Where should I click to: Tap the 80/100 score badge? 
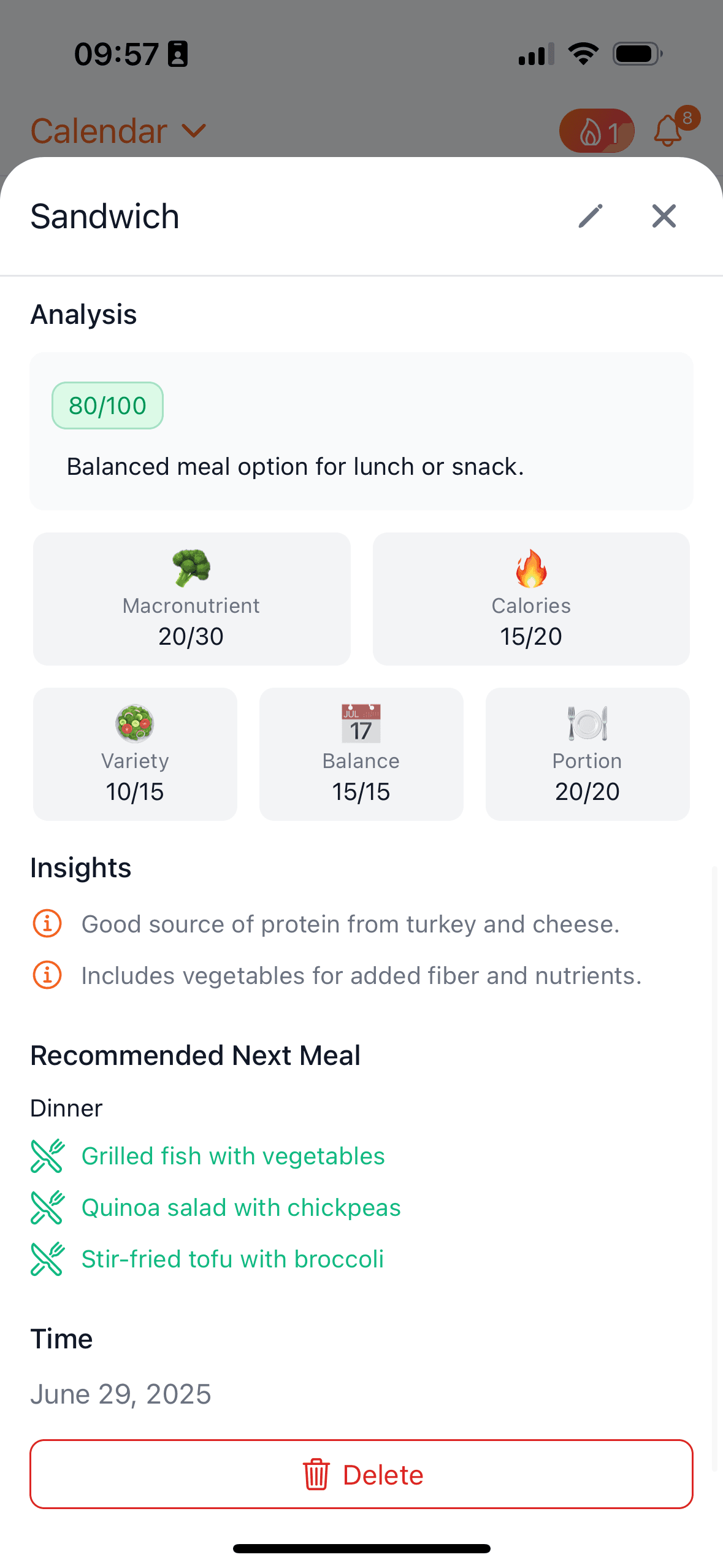click(x=107, y=405)
